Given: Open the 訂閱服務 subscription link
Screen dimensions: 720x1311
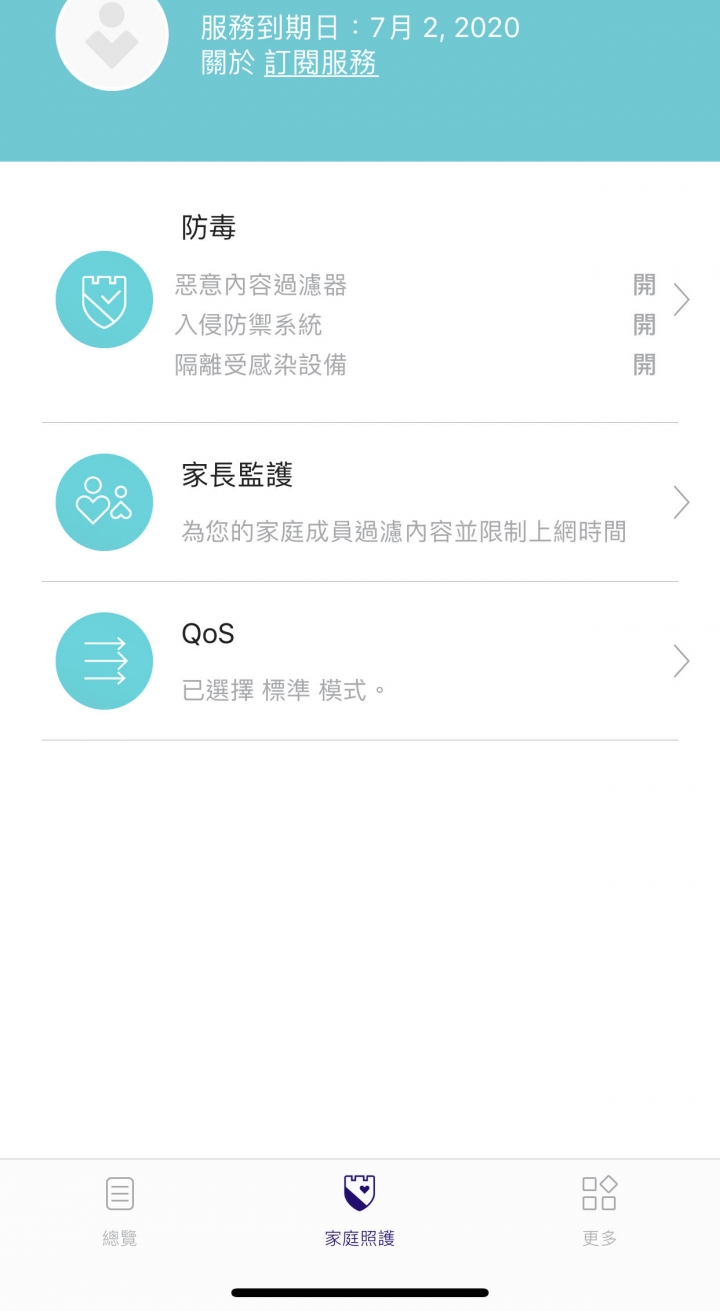Looking at the screenshot, I should (x=321, y=64).
